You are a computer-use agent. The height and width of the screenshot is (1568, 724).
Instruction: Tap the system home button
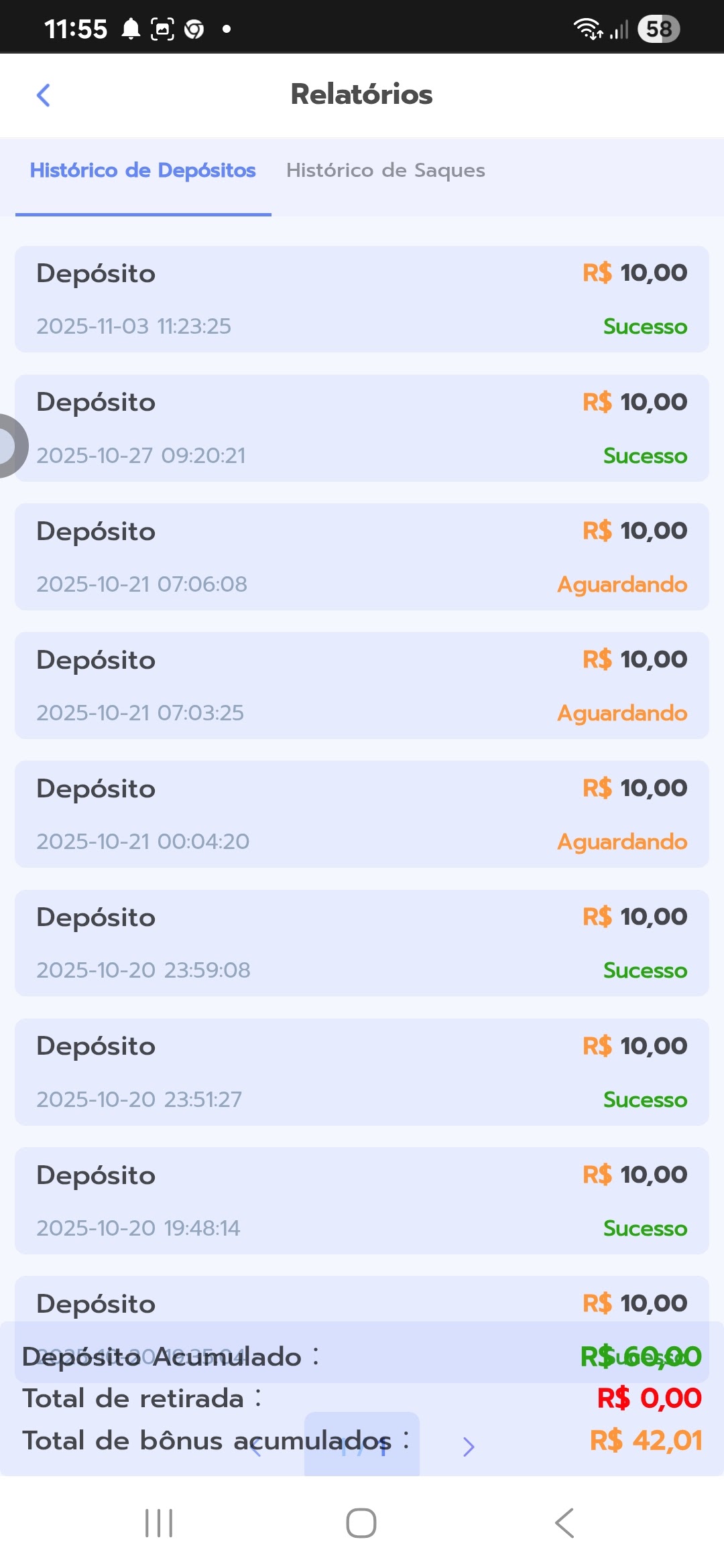361,1523
